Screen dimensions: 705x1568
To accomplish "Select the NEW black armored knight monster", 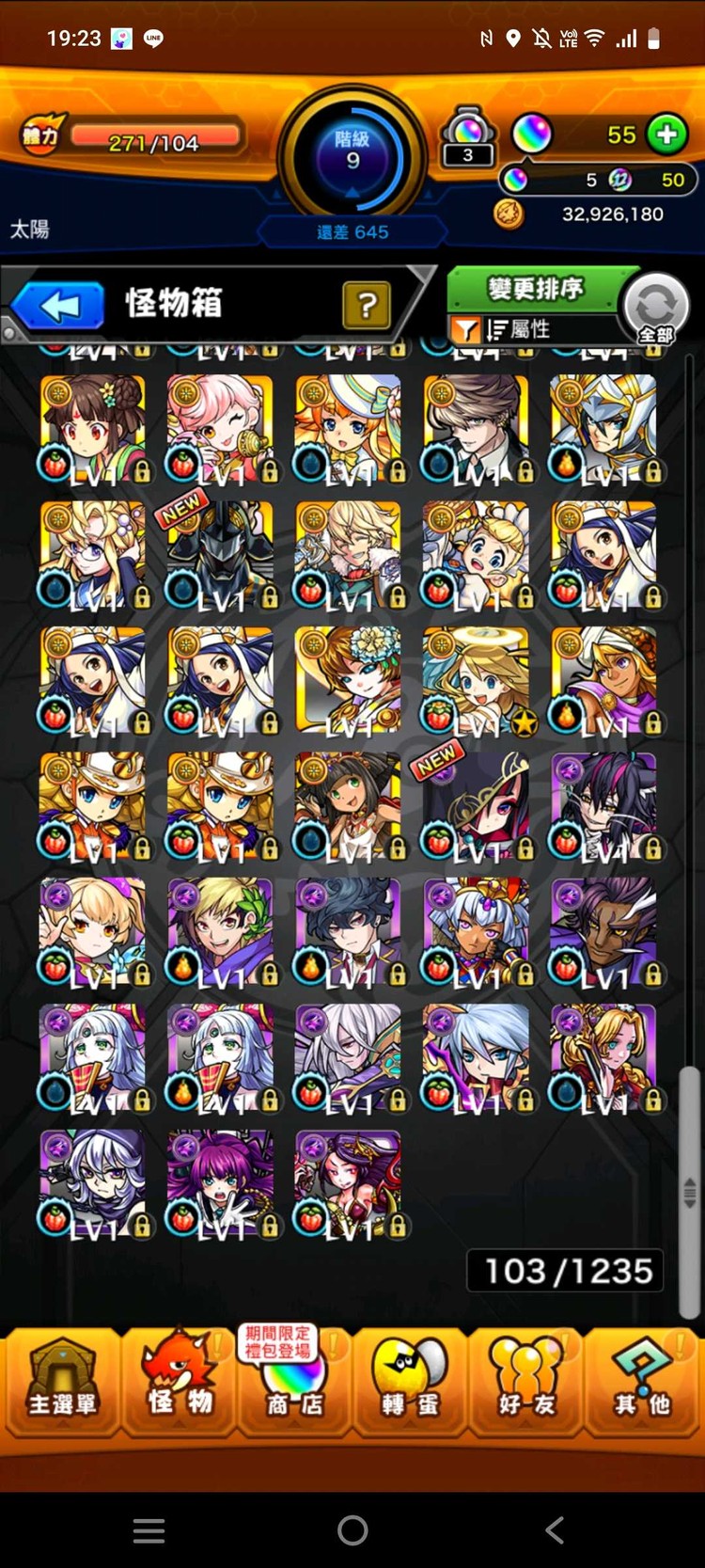I will [220, 555].
